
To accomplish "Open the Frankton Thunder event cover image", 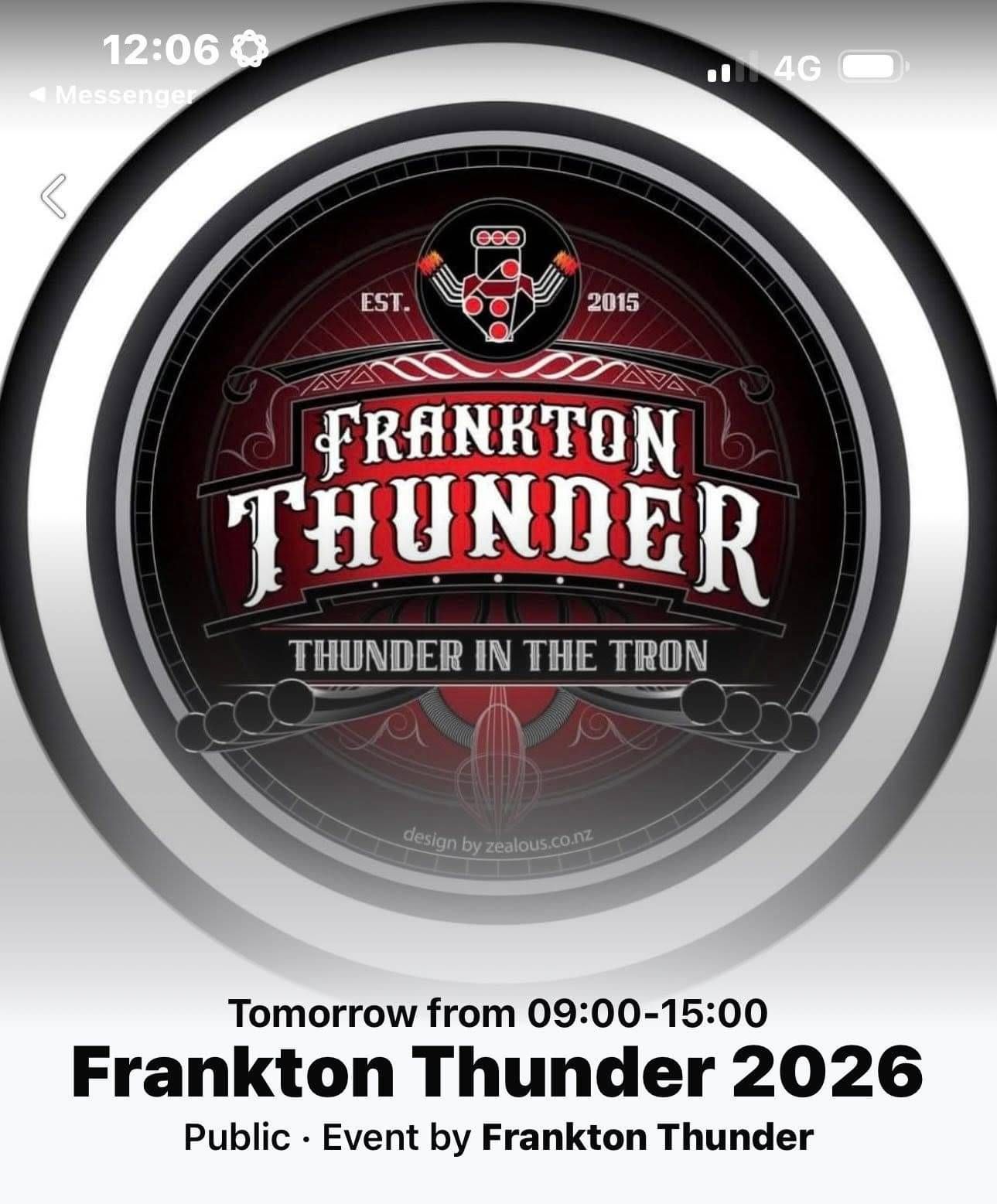I will click(x=498, y=495).
